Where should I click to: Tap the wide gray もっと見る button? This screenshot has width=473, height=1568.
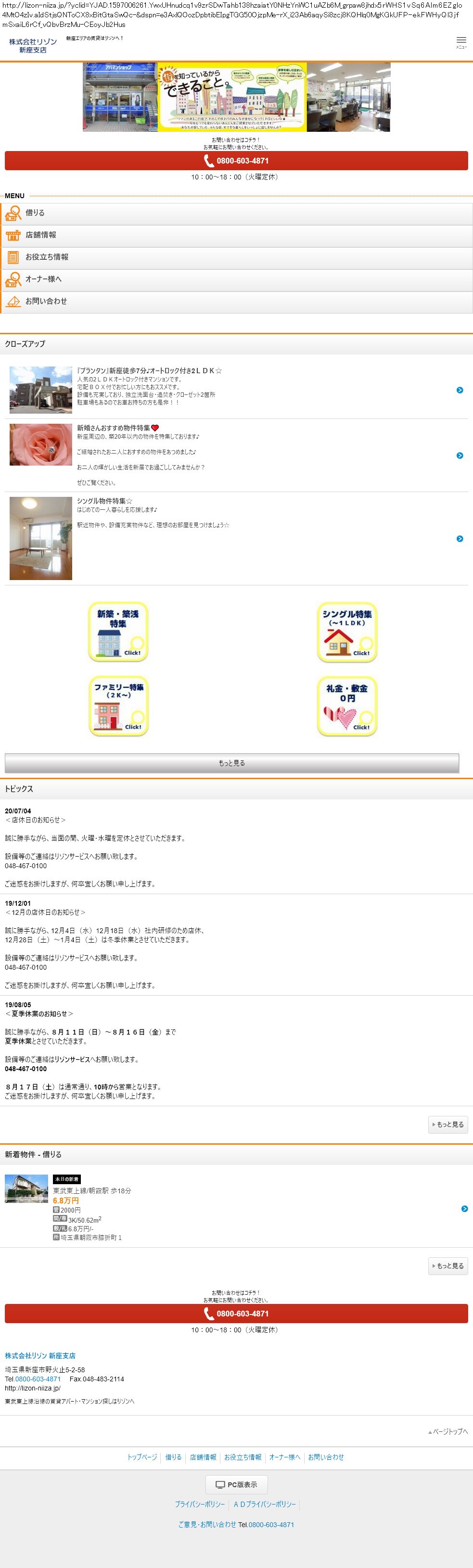231,763
